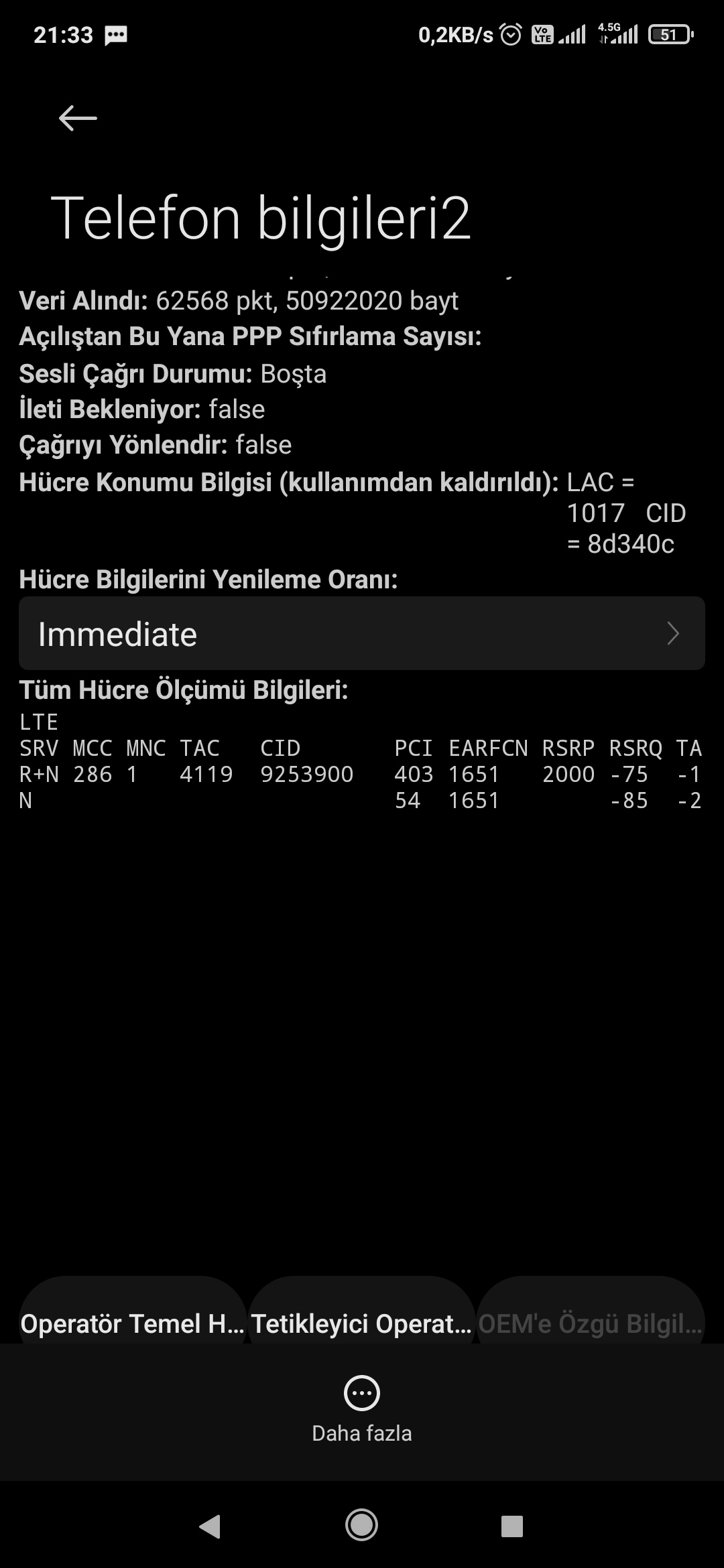Open the system recent apps view
This screenshot has height=1568, width=724.
(x=512, y=1526)
